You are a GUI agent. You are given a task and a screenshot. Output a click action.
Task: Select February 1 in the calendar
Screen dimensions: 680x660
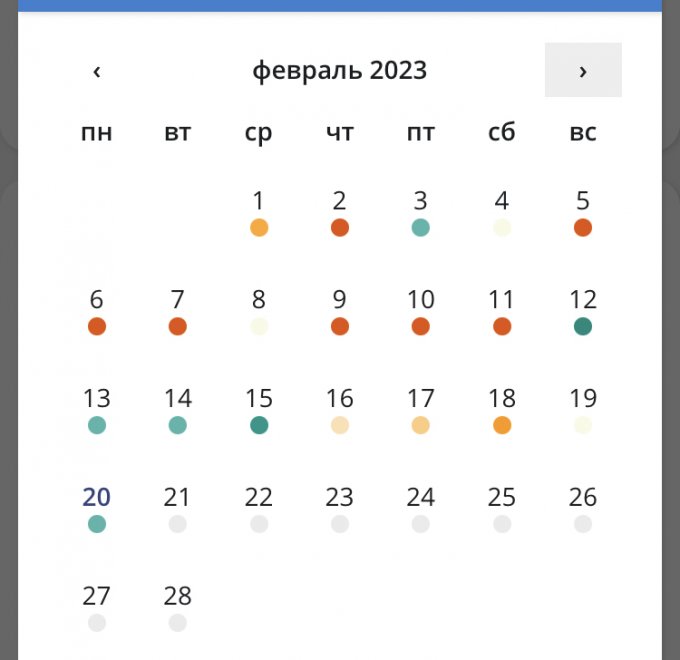[259, 211]
